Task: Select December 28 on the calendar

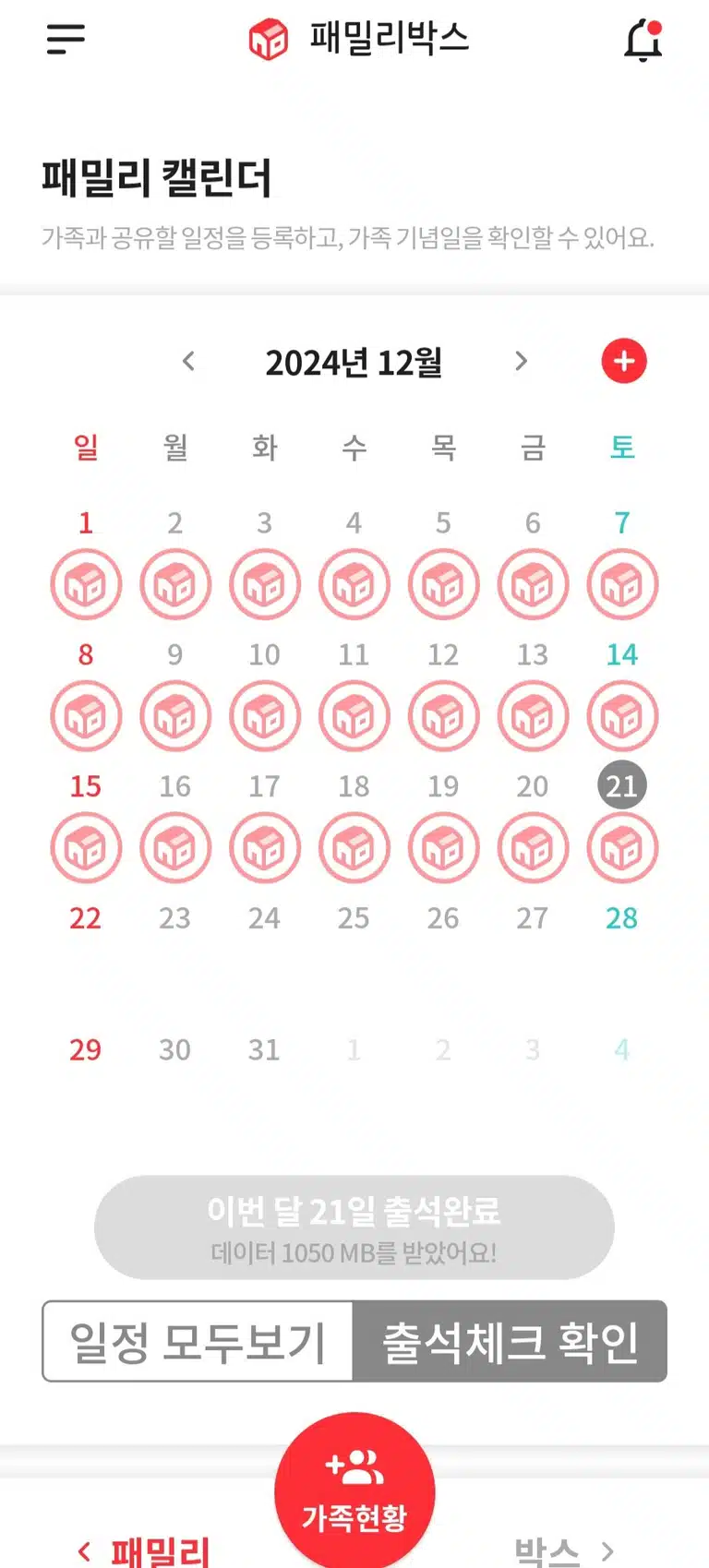Action: 621,918
